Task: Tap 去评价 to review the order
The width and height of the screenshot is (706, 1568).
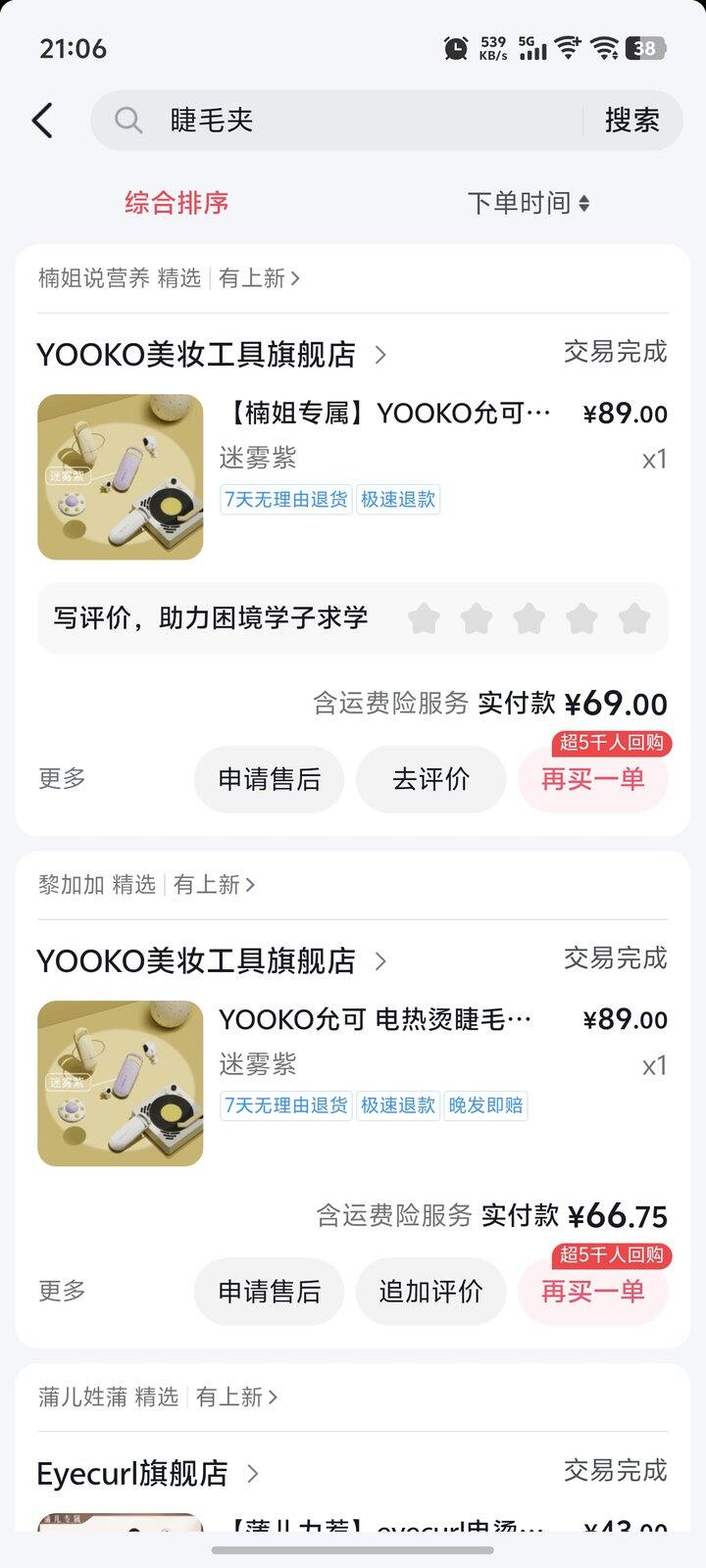Action: (x=430, y=779)
